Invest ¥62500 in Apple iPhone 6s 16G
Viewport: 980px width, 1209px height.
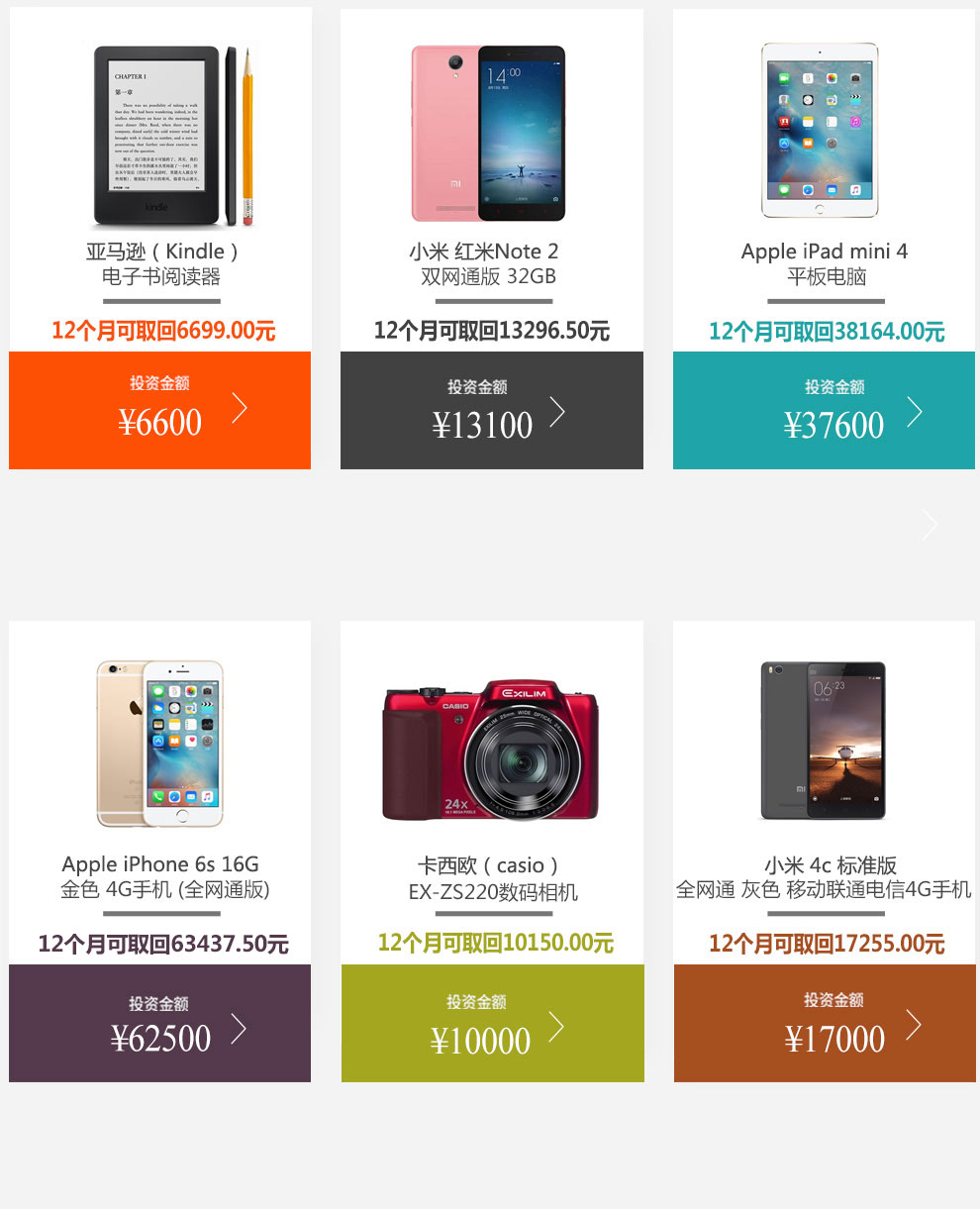pos(159,1023)
